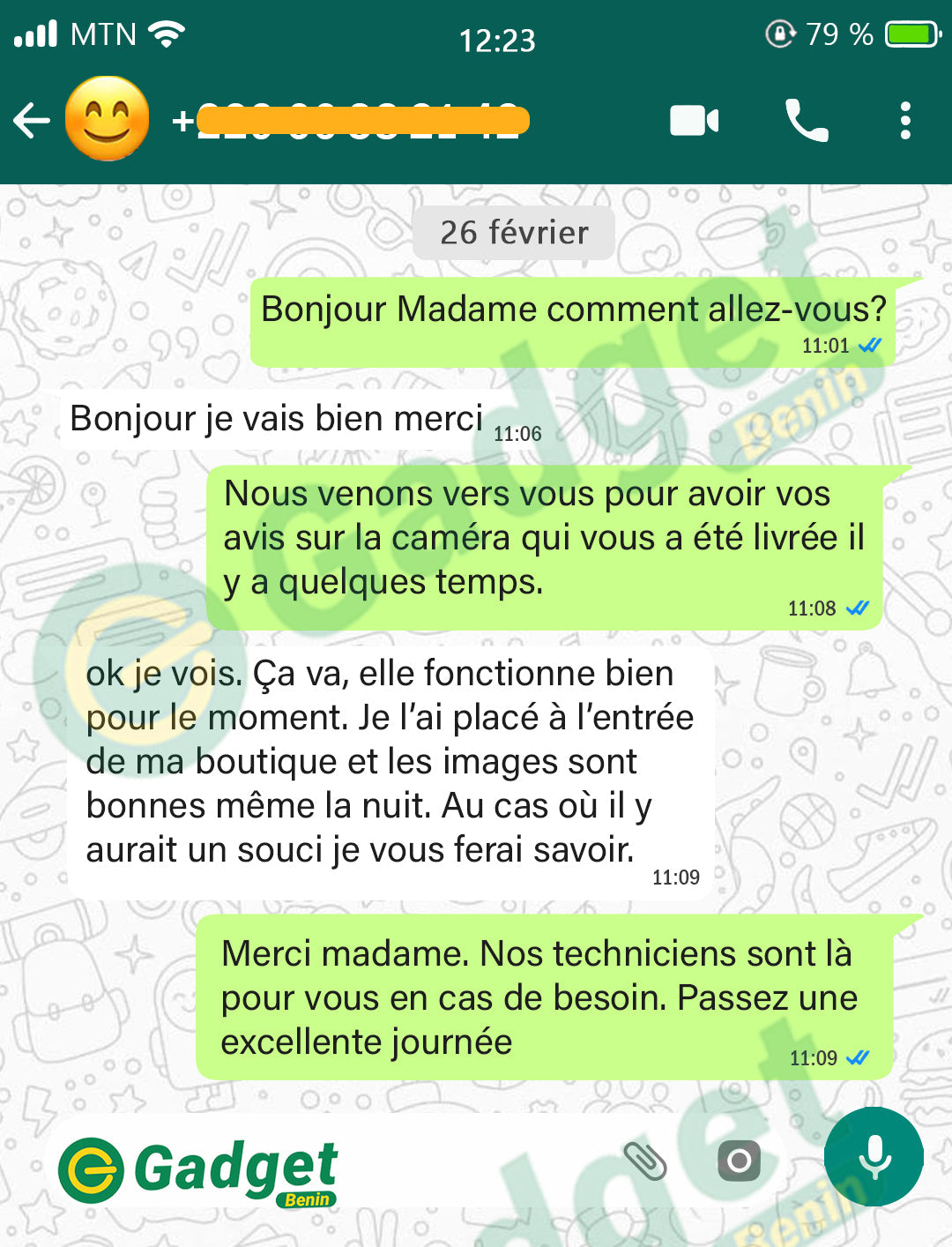Open the smiley contact profile picture
Viewport: 952px width, 1247px height.
[x=107, y=119]
